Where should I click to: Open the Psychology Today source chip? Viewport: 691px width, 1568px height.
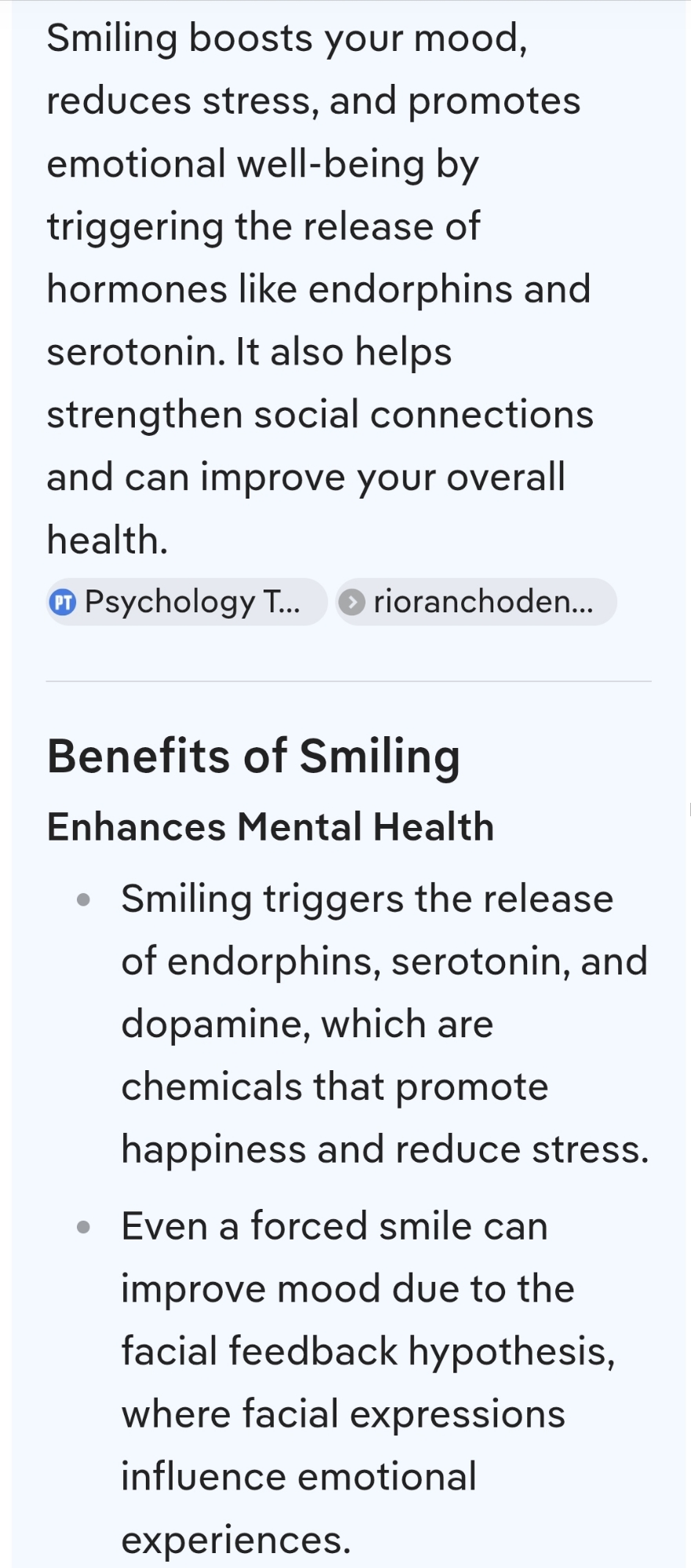(186, 602)
